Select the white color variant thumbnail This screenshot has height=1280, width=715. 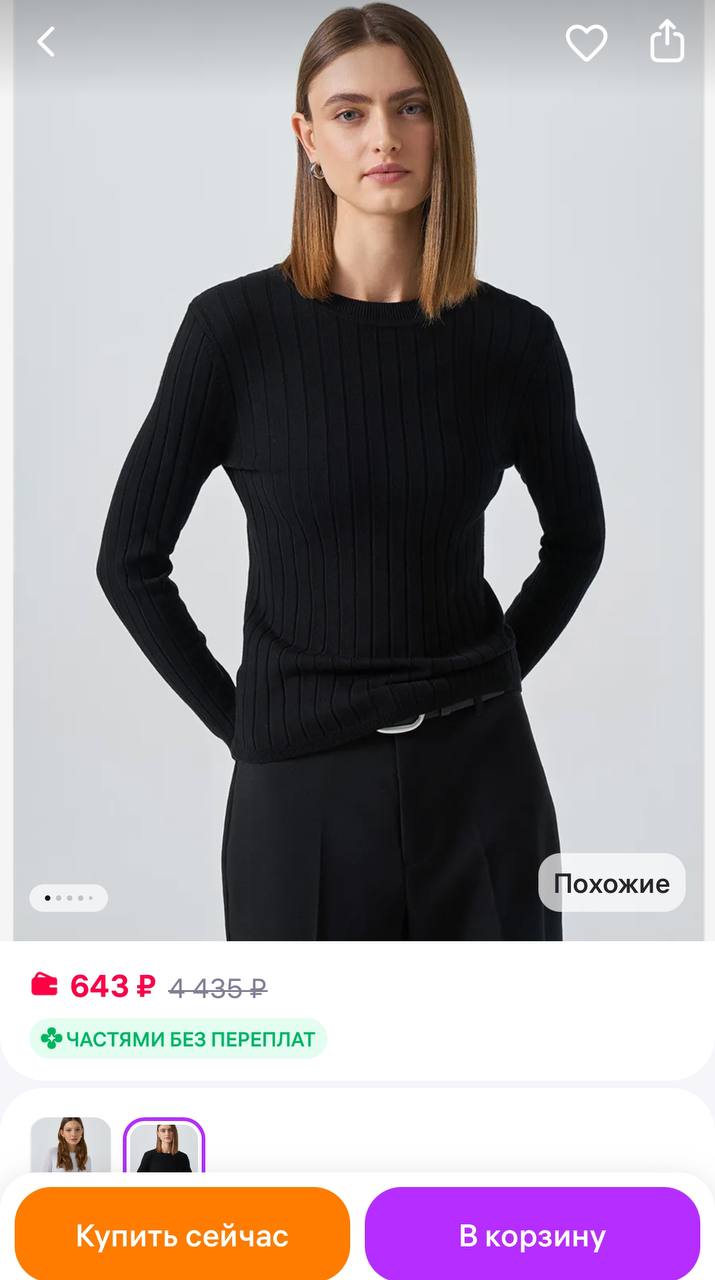click(x=70, y=1146)
